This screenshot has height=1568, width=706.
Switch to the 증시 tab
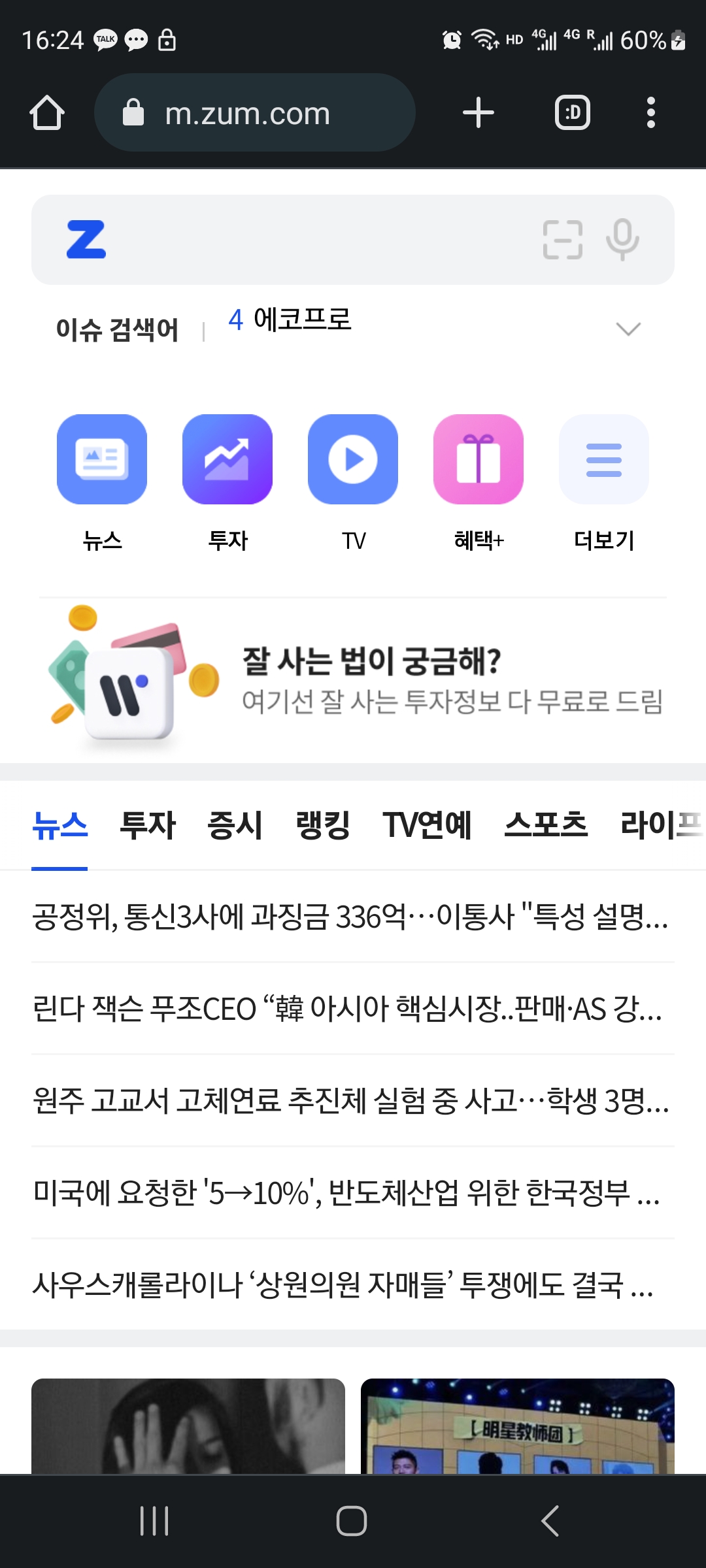pyautogui.click(x=235, y=825)
